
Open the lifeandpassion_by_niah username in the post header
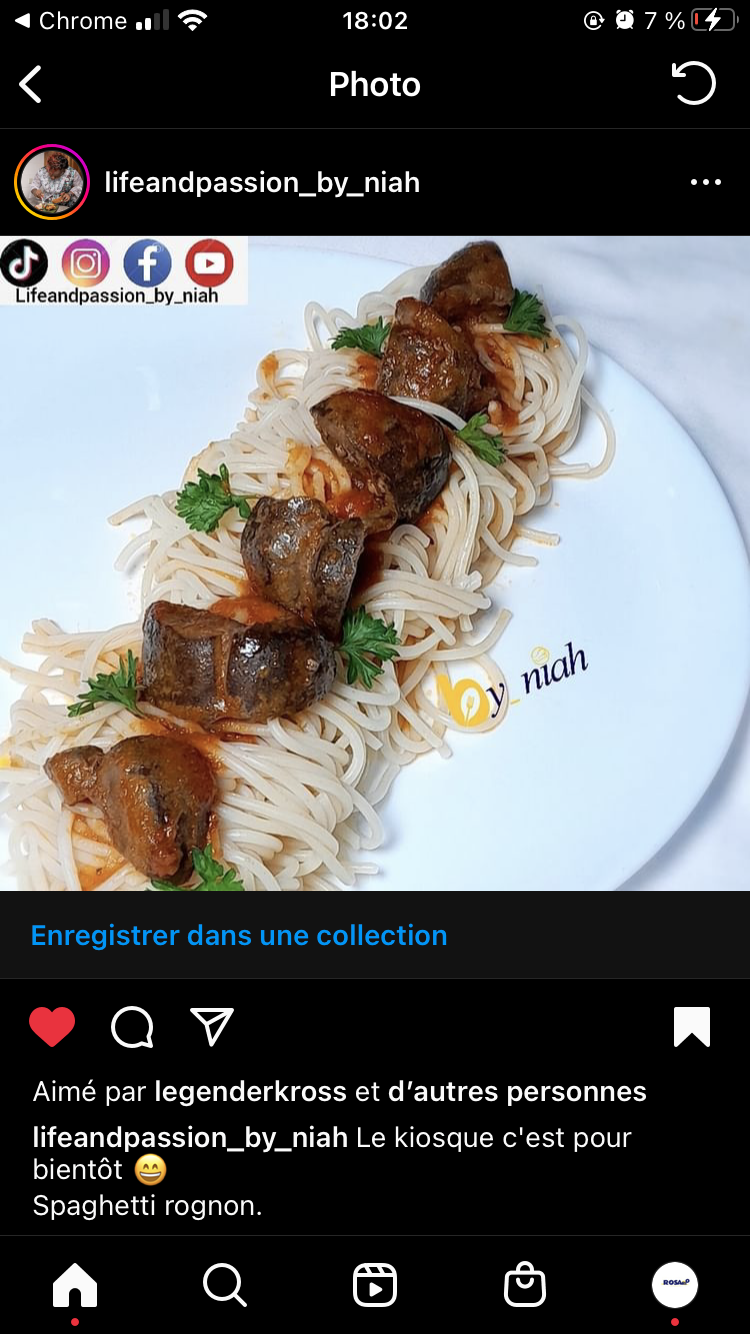(262, 182)
